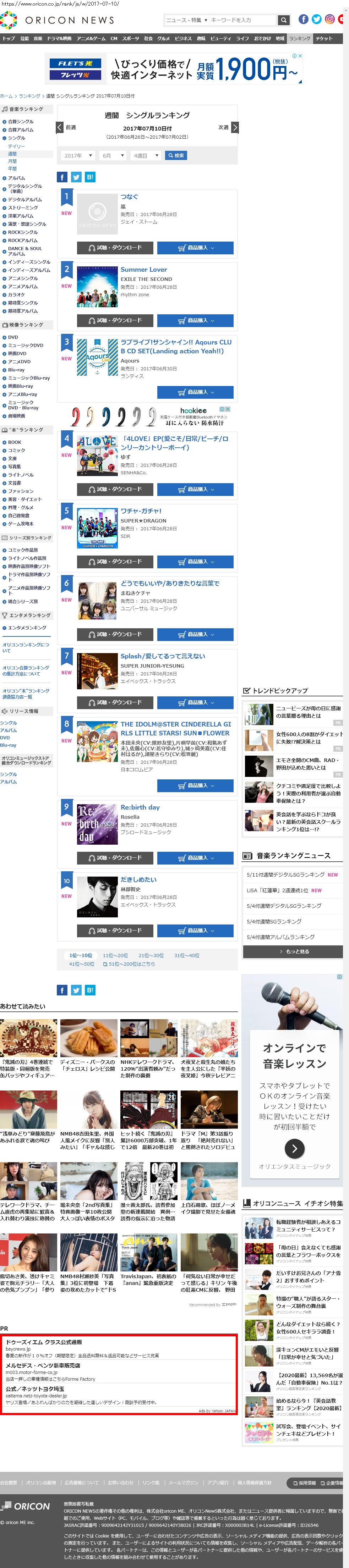This screenshot has width=349, height=1568.
Task: Open LiSA「紅蓮華」2週連続1位 news item
Action: [x=284, y=890]
